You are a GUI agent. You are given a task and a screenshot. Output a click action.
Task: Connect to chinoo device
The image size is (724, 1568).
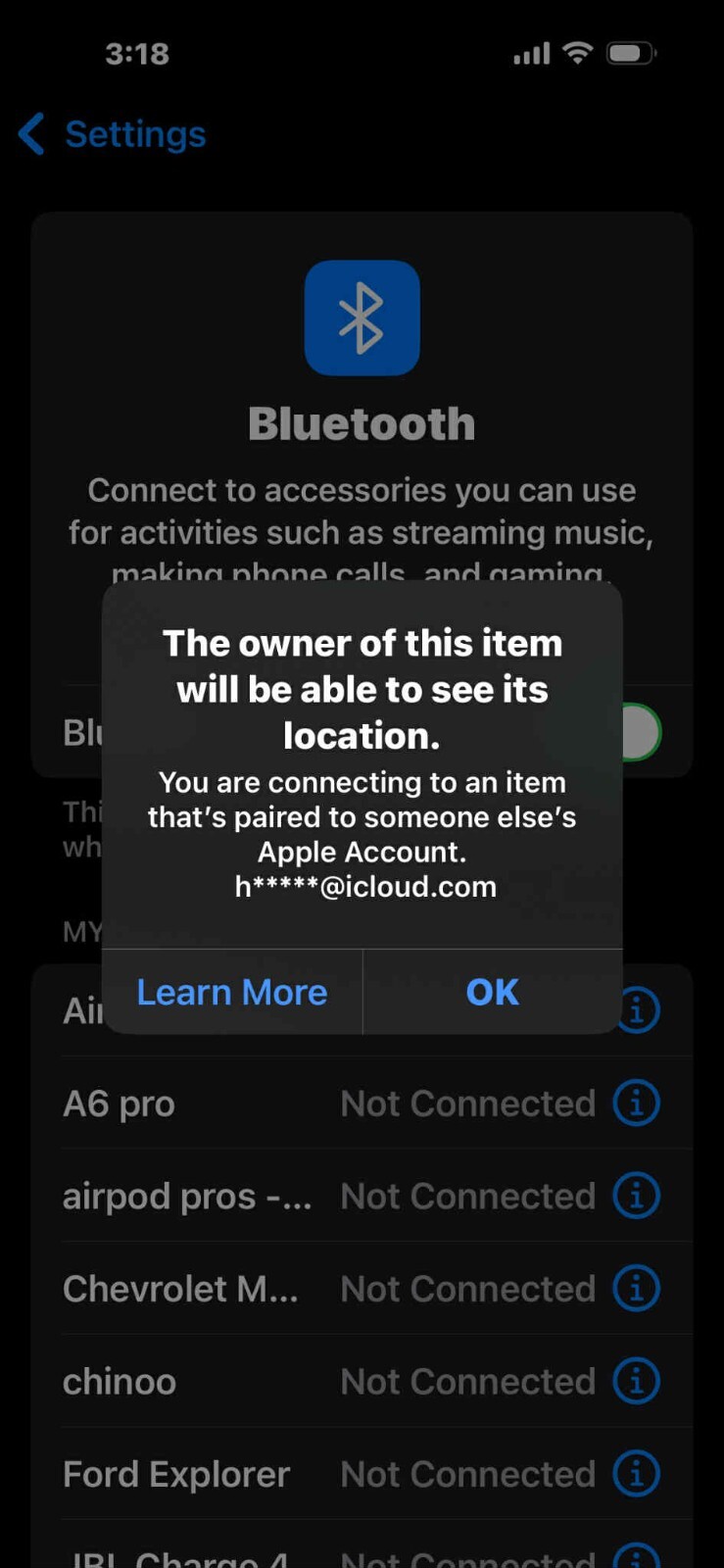pos(294,1381)
